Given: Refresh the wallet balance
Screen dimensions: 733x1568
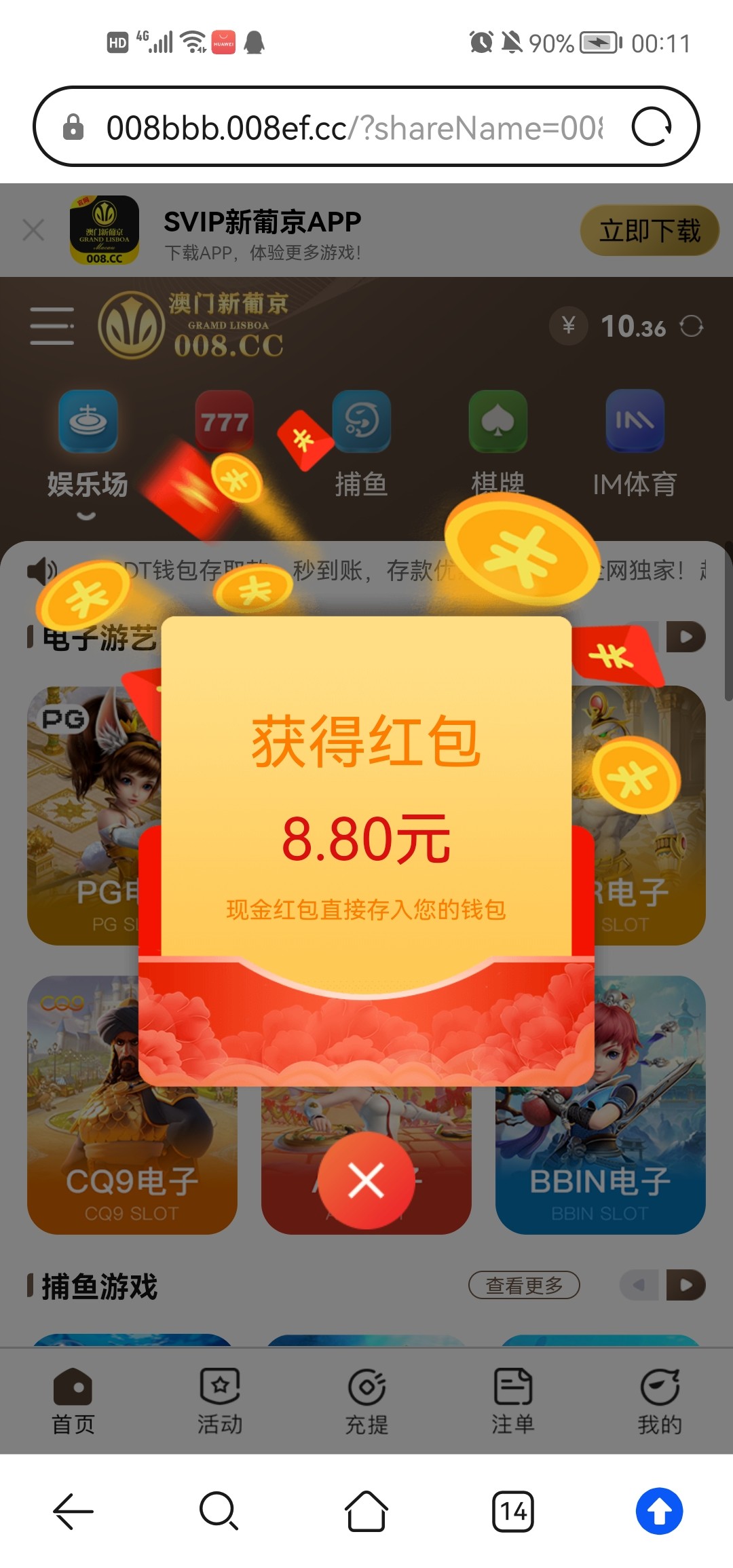Looking at the screenshot, I should point(691,326).
